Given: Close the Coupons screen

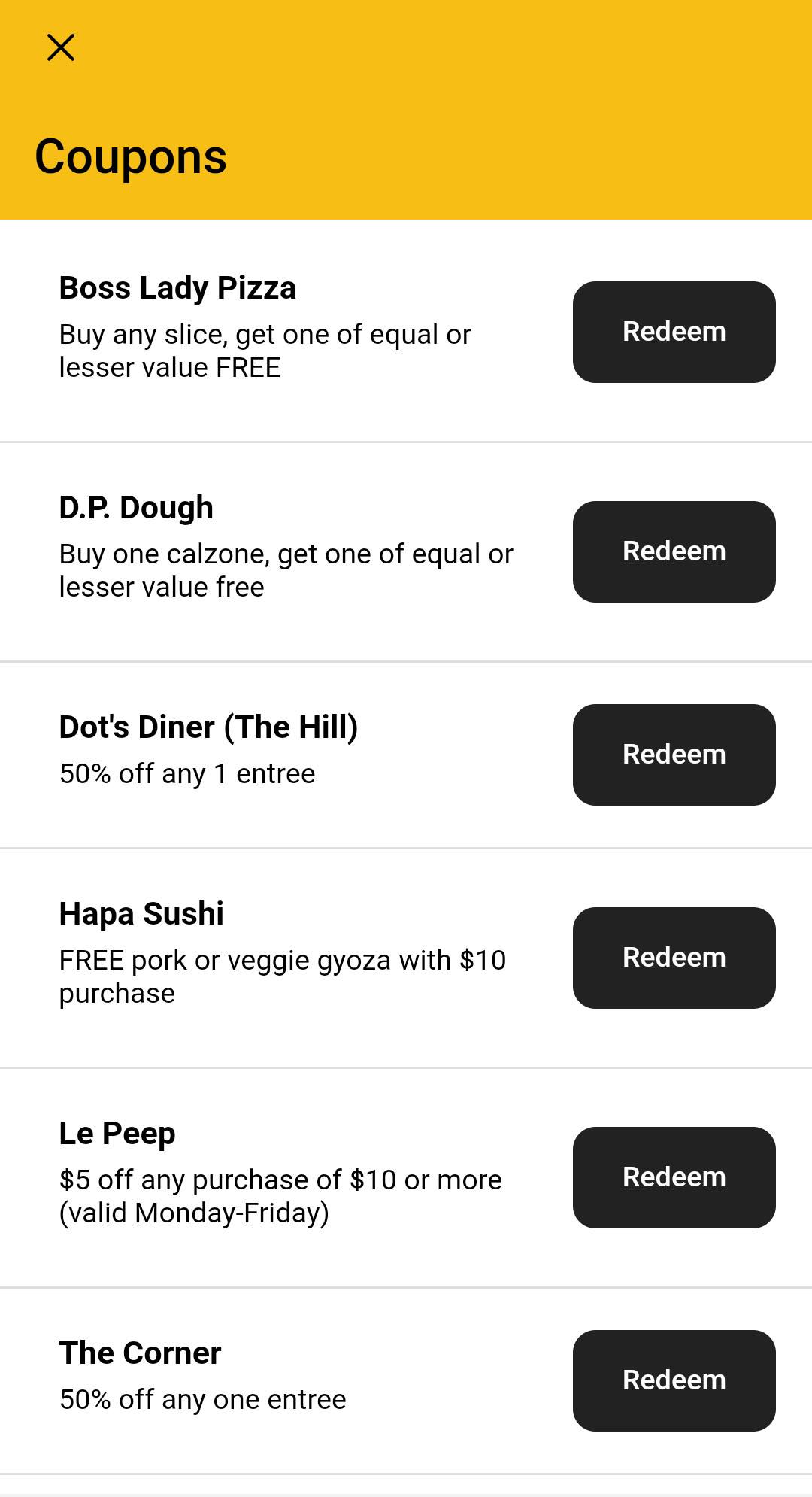Looking at the screenshot, I should click(61, 47).
